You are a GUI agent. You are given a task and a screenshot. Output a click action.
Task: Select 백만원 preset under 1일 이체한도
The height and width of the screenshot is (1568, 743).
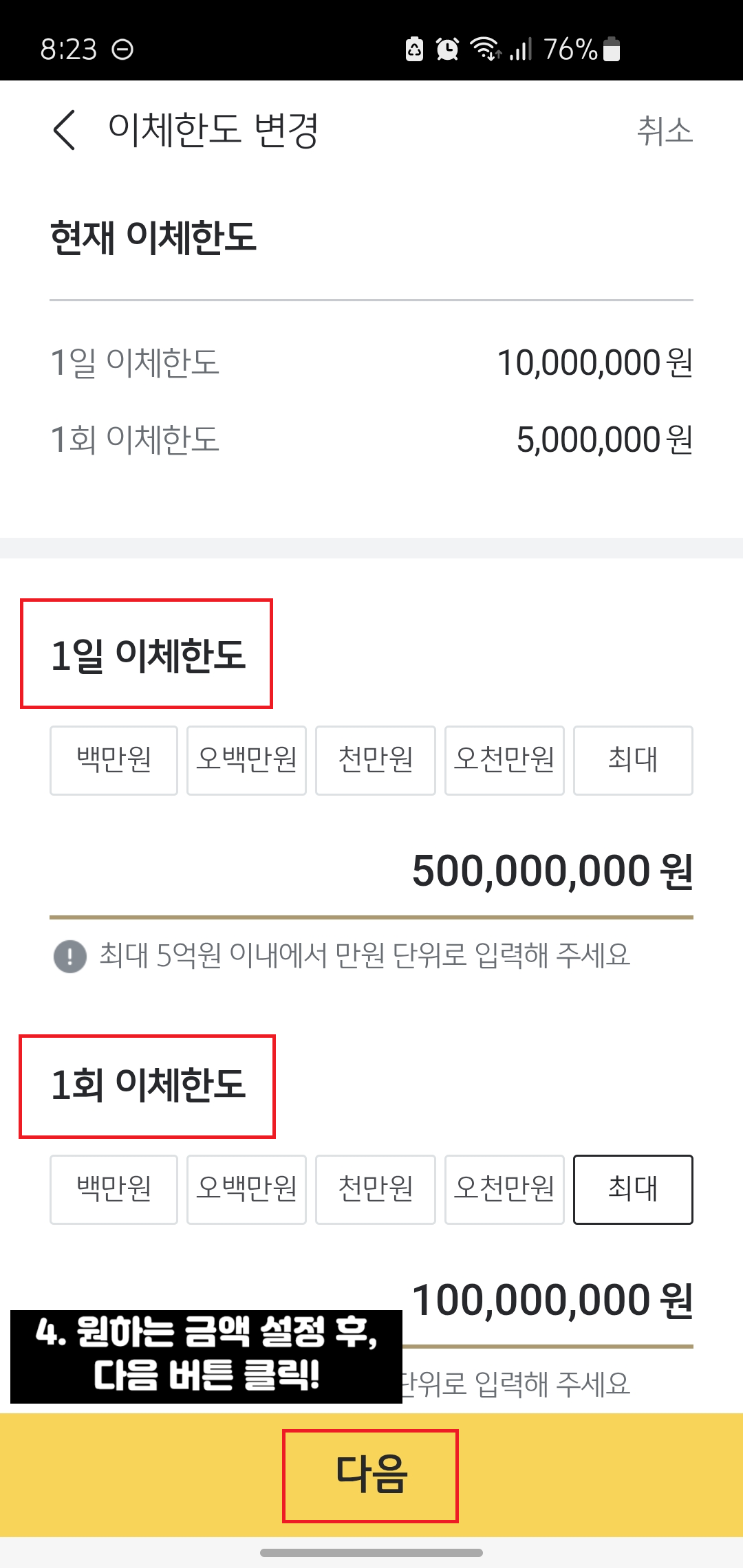tap(113, 761)
